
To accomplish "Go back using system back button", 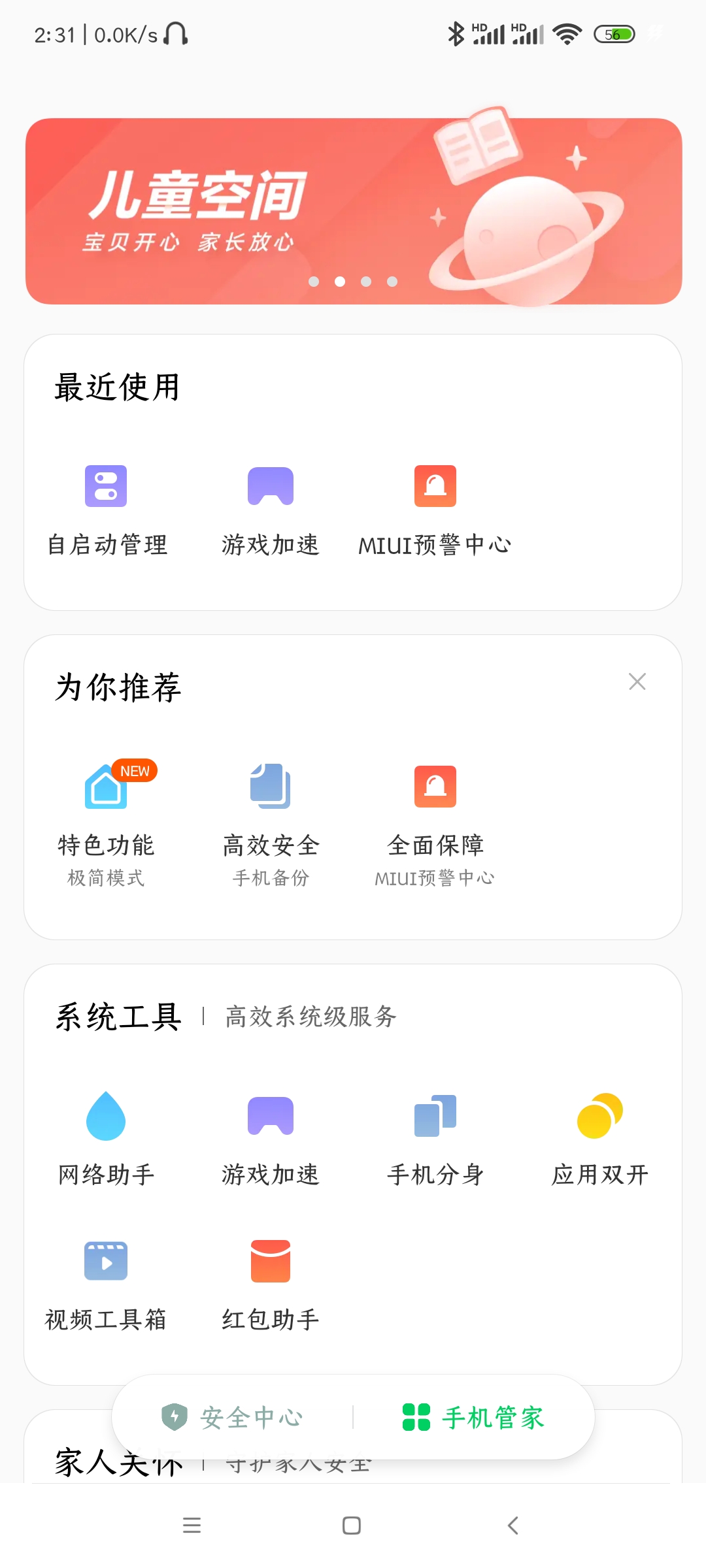I will click(513, 1526).
